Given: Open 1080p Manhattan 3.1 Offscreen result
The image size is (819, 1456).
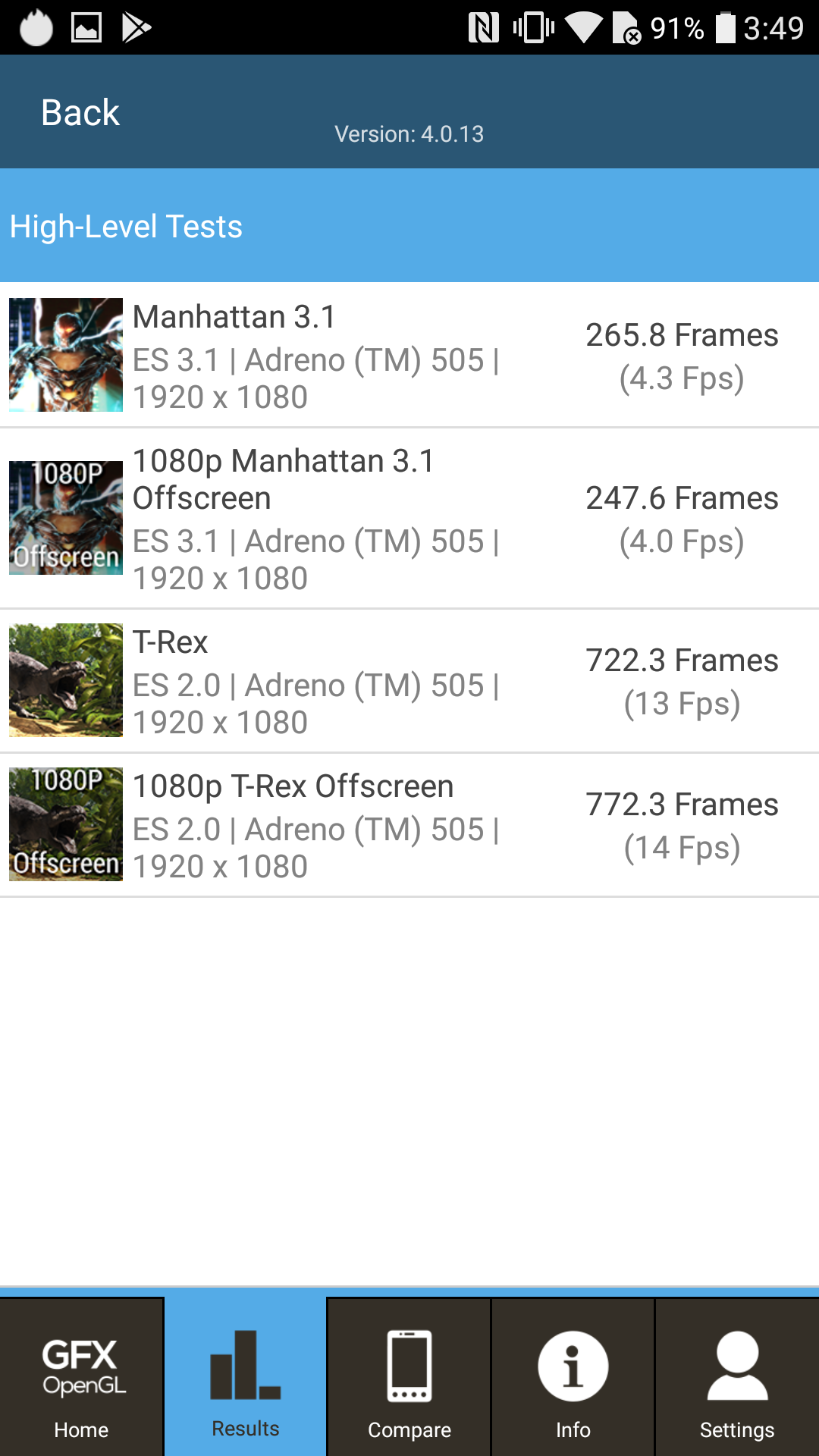Looking at the screenshot, I should coord(409,519).
